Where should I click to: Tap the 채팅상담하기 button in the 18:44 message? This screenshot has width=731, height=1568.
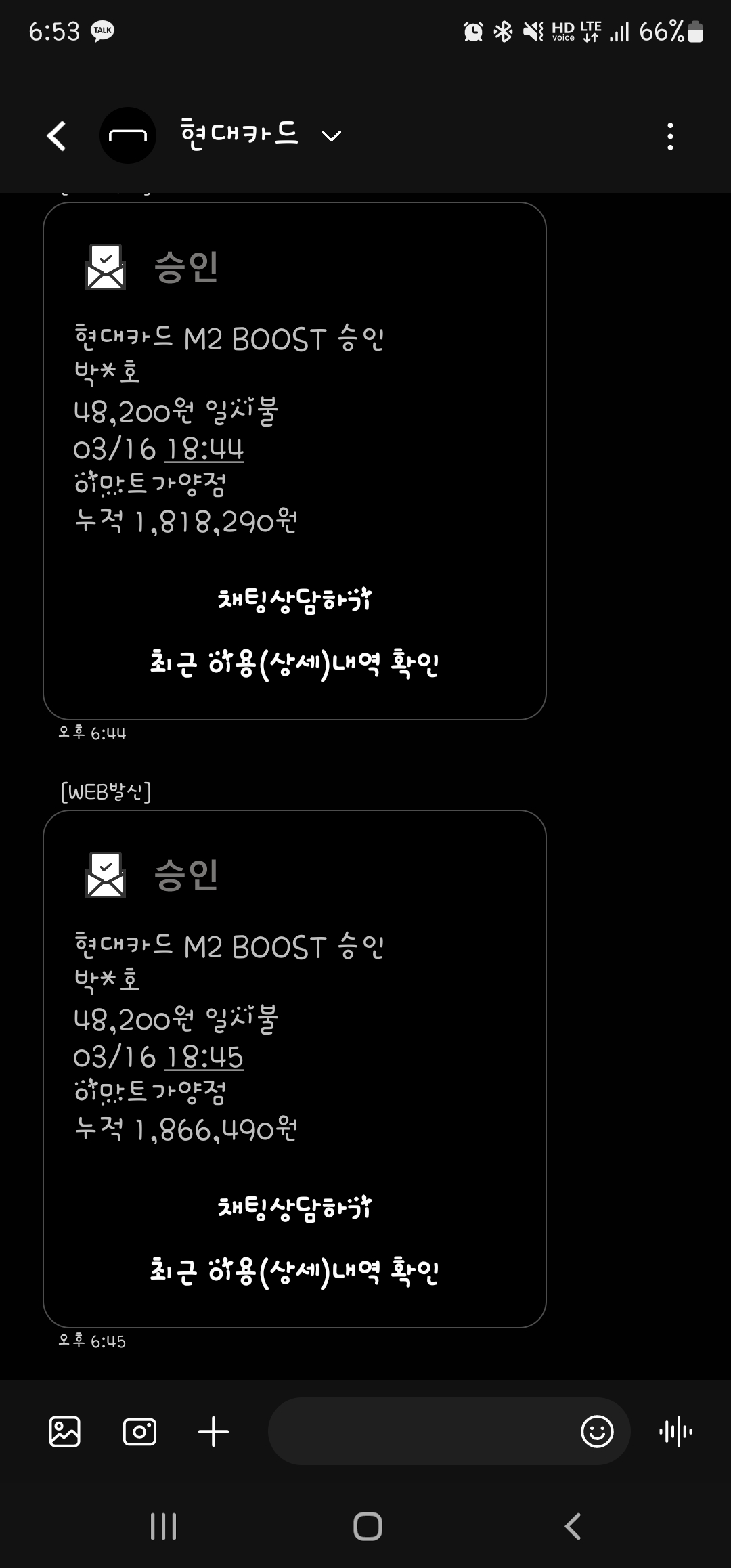click(x=294, y=600)
